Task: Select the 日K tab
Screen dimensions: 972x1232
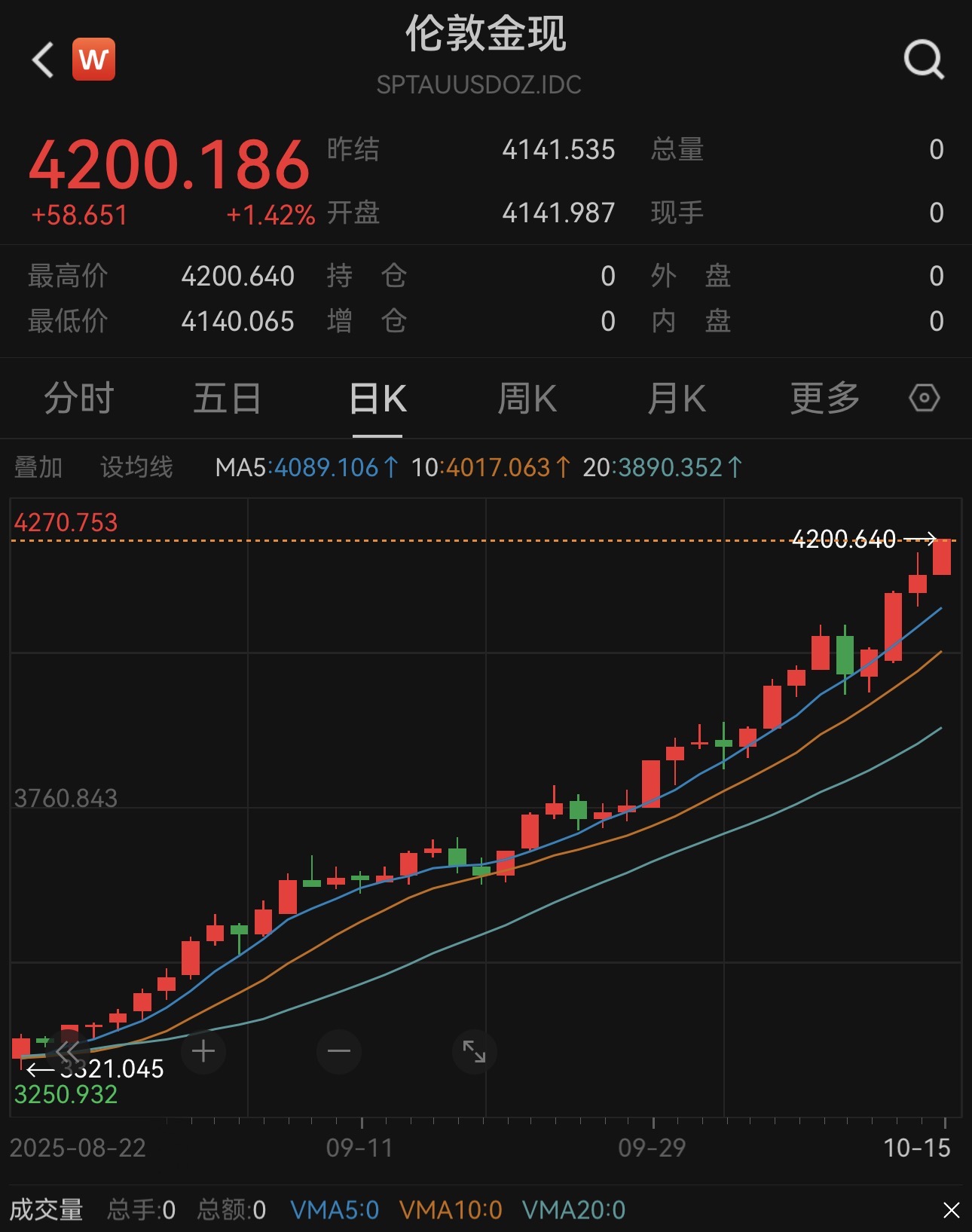Action: tap(377, 398)
